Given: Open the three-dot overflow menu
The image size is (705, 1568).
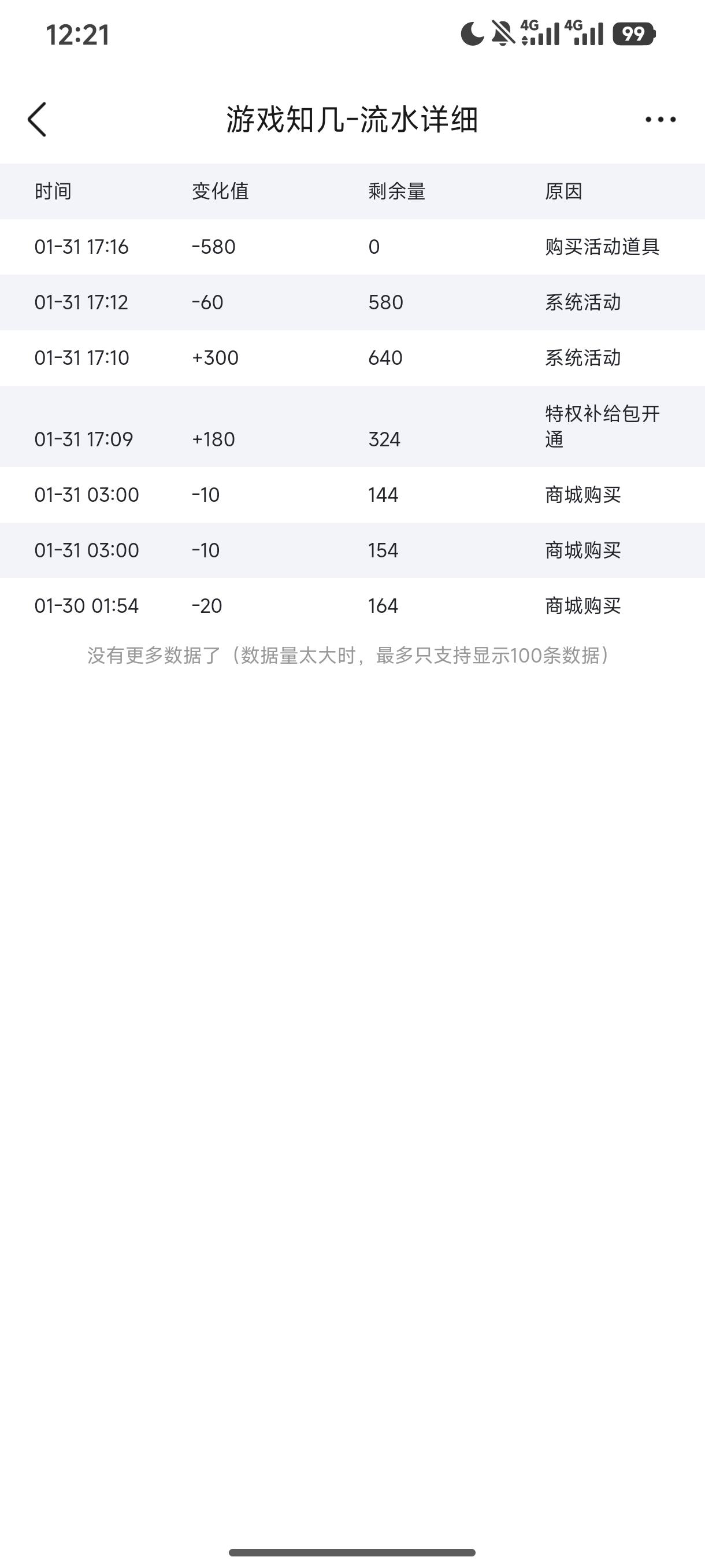Looking at the screenshot, I should [x=661, y=119].
